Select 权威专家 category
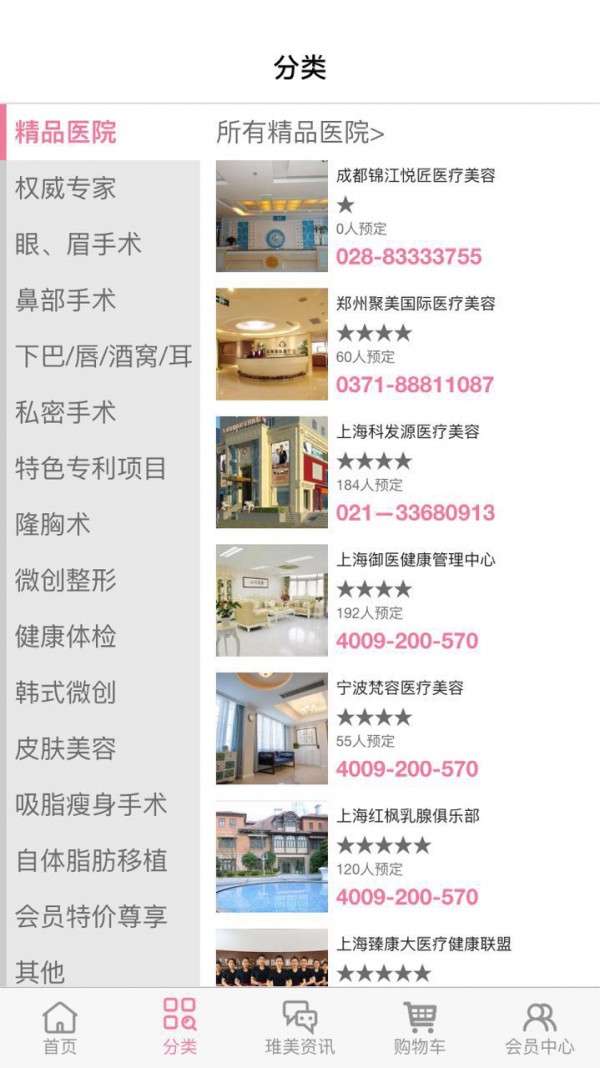Screen dimensions: 600x1068 (x=66, y=188)
